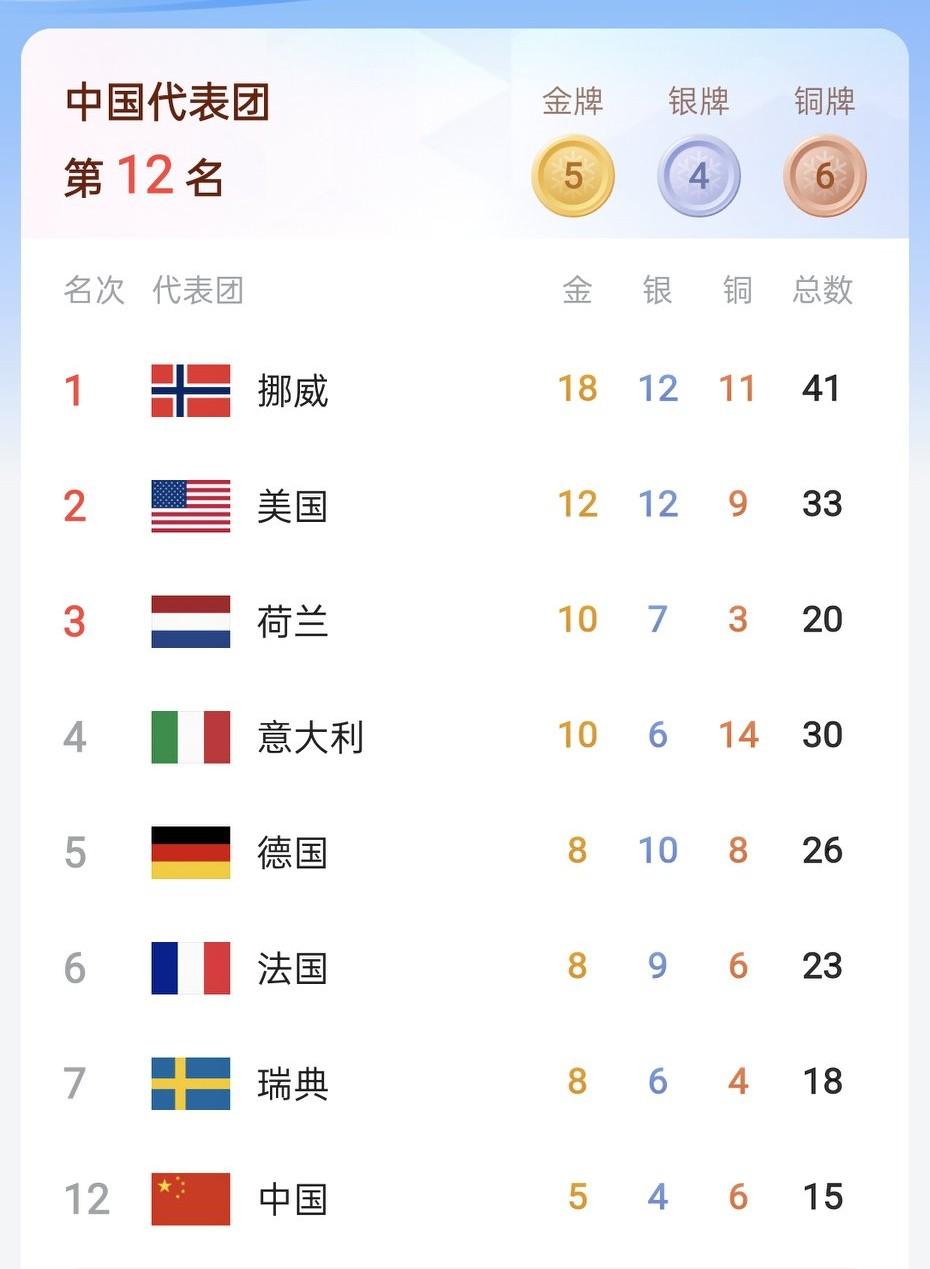The height and width of the screenshot is (1269, 930).
Task: Select the 总数 column header
Action: point(822,290)
